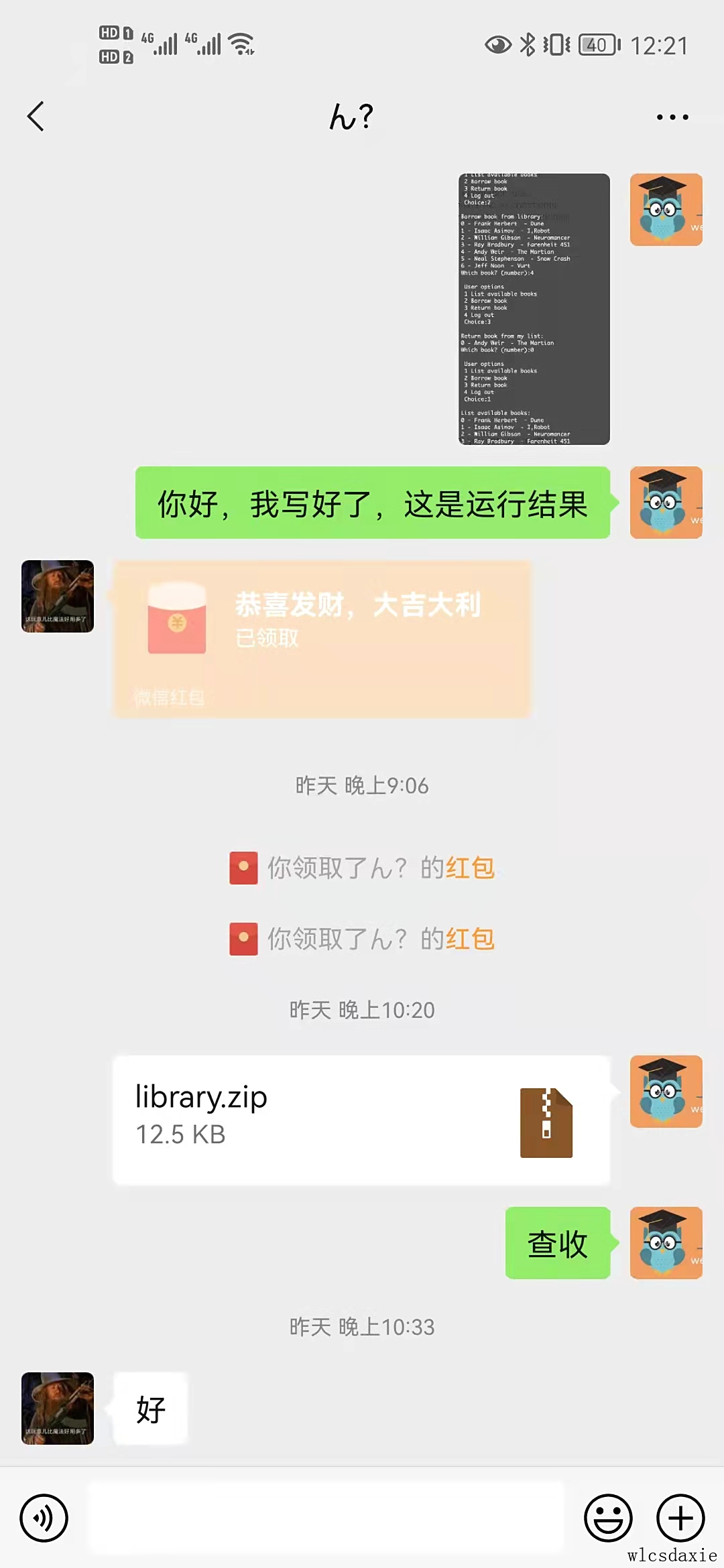724x1568 pixels.
Task: Open the library.zip file attachment
Action: click(361, 1120)
